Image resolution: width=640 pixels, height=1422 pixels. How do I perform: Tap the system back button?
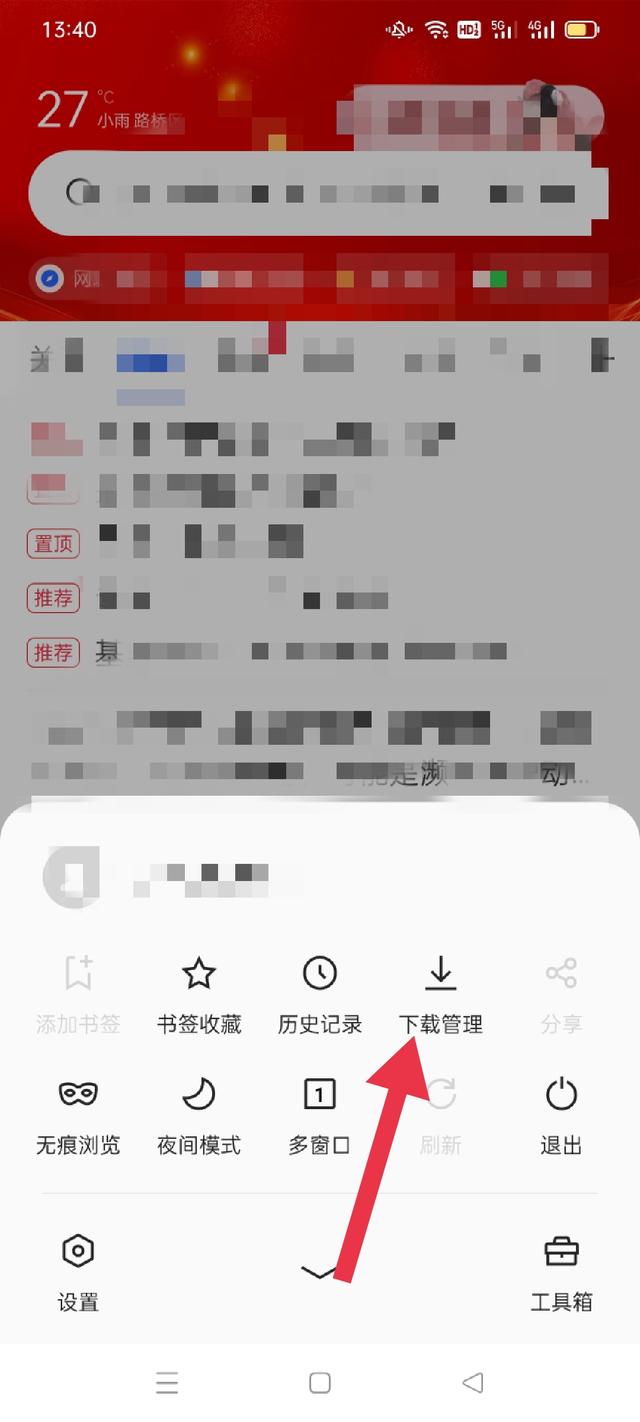pos(473,1383)
